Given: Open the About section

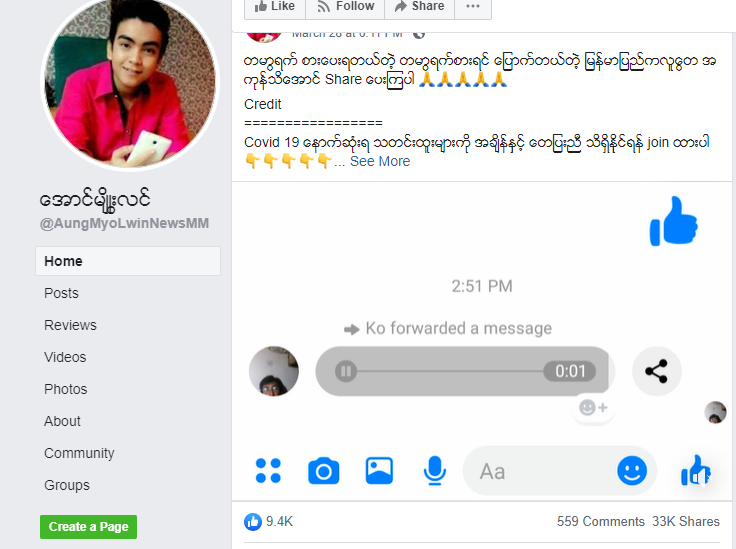Looking at the screenshot, I should 62,421.
